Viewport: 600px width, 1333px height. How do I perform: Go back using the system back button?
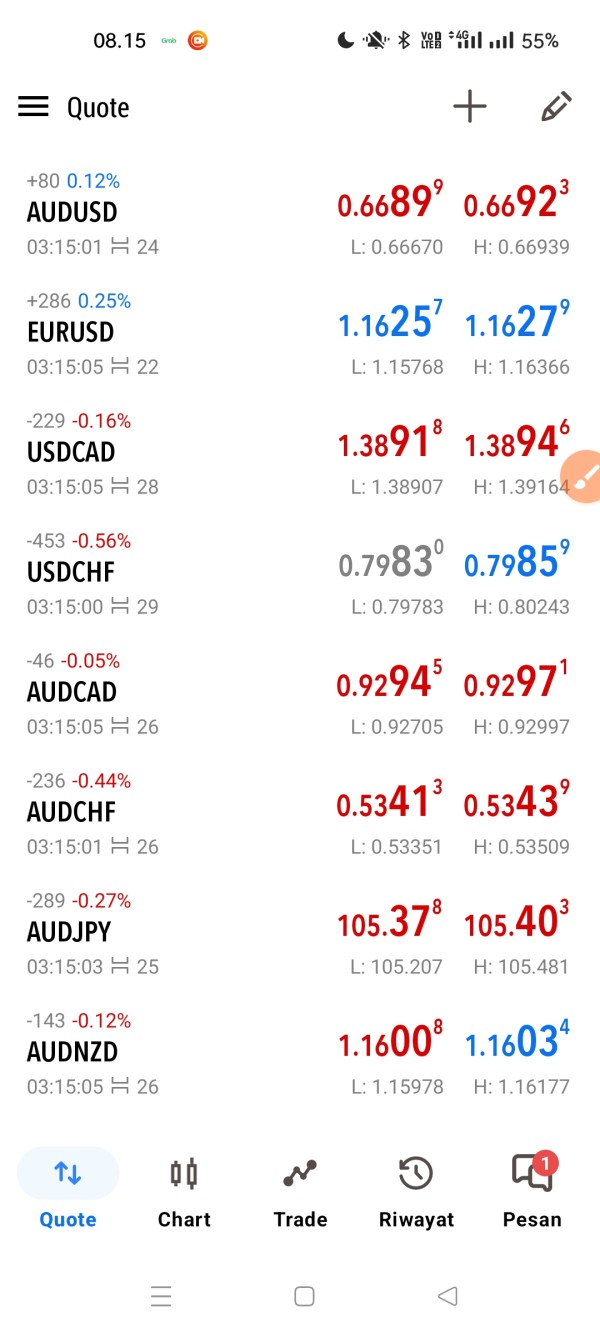click(447, 1297)
